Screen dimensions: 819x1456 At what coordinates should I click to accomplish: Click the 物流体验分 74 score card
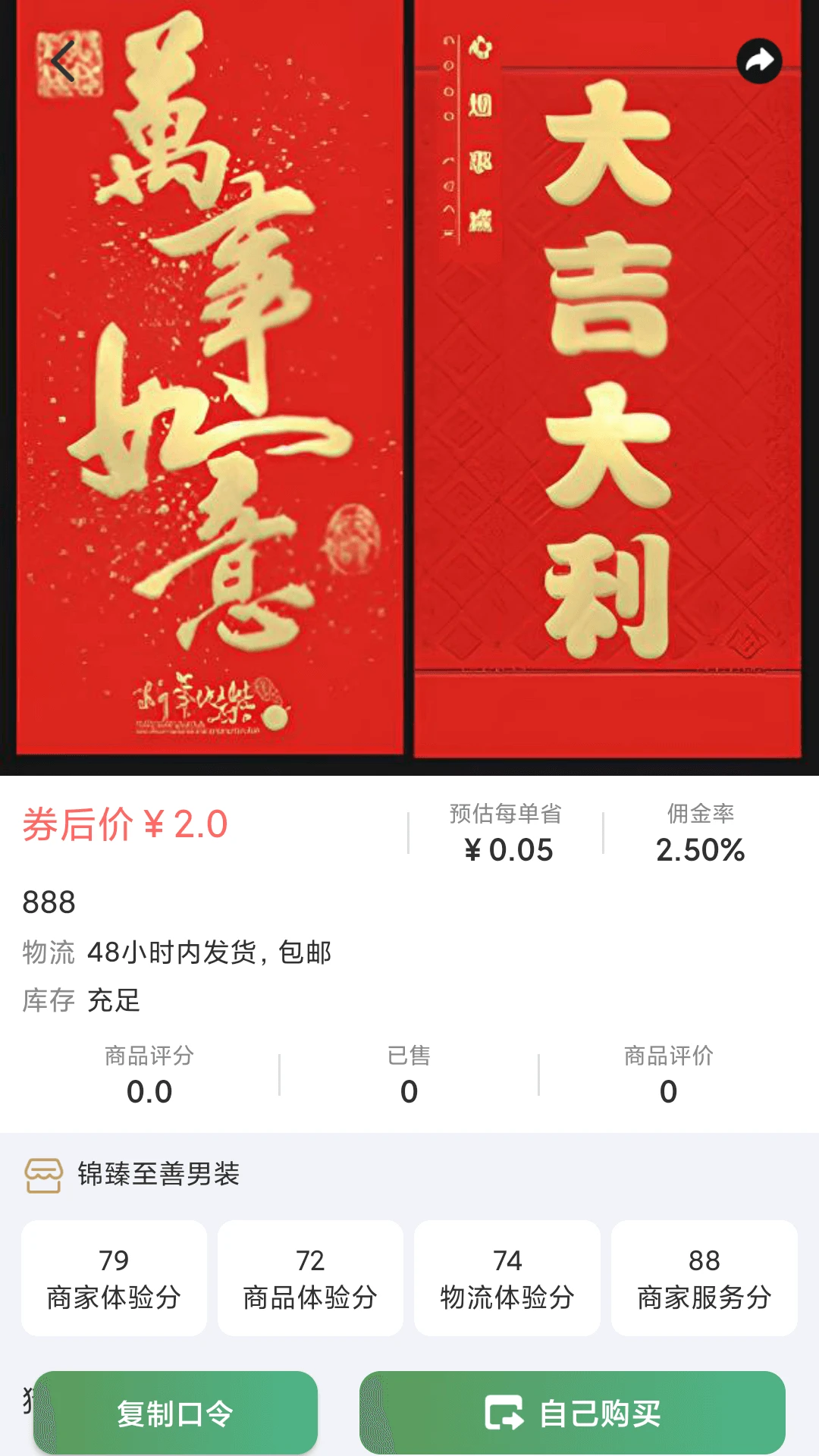(x=508, y=1278)
